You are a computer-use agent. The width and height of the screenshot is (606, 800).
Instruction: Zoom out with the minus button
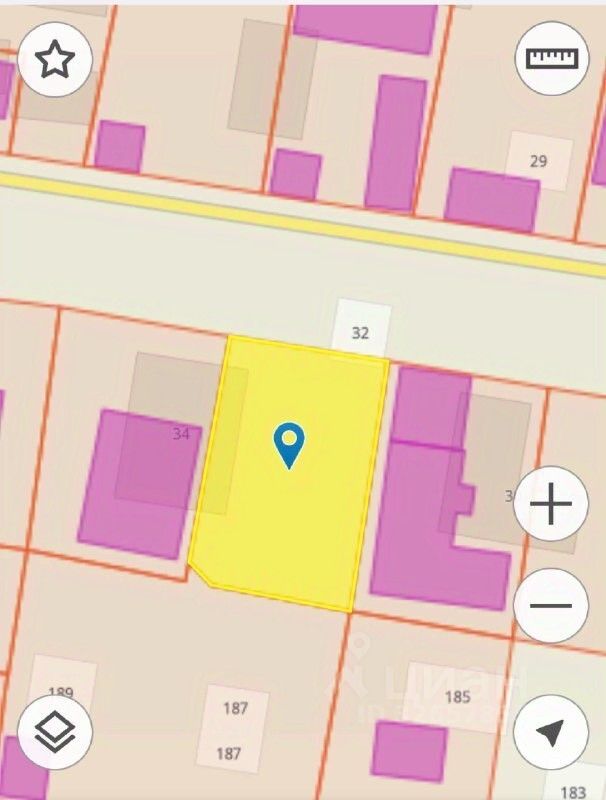(x=551, y=605)
